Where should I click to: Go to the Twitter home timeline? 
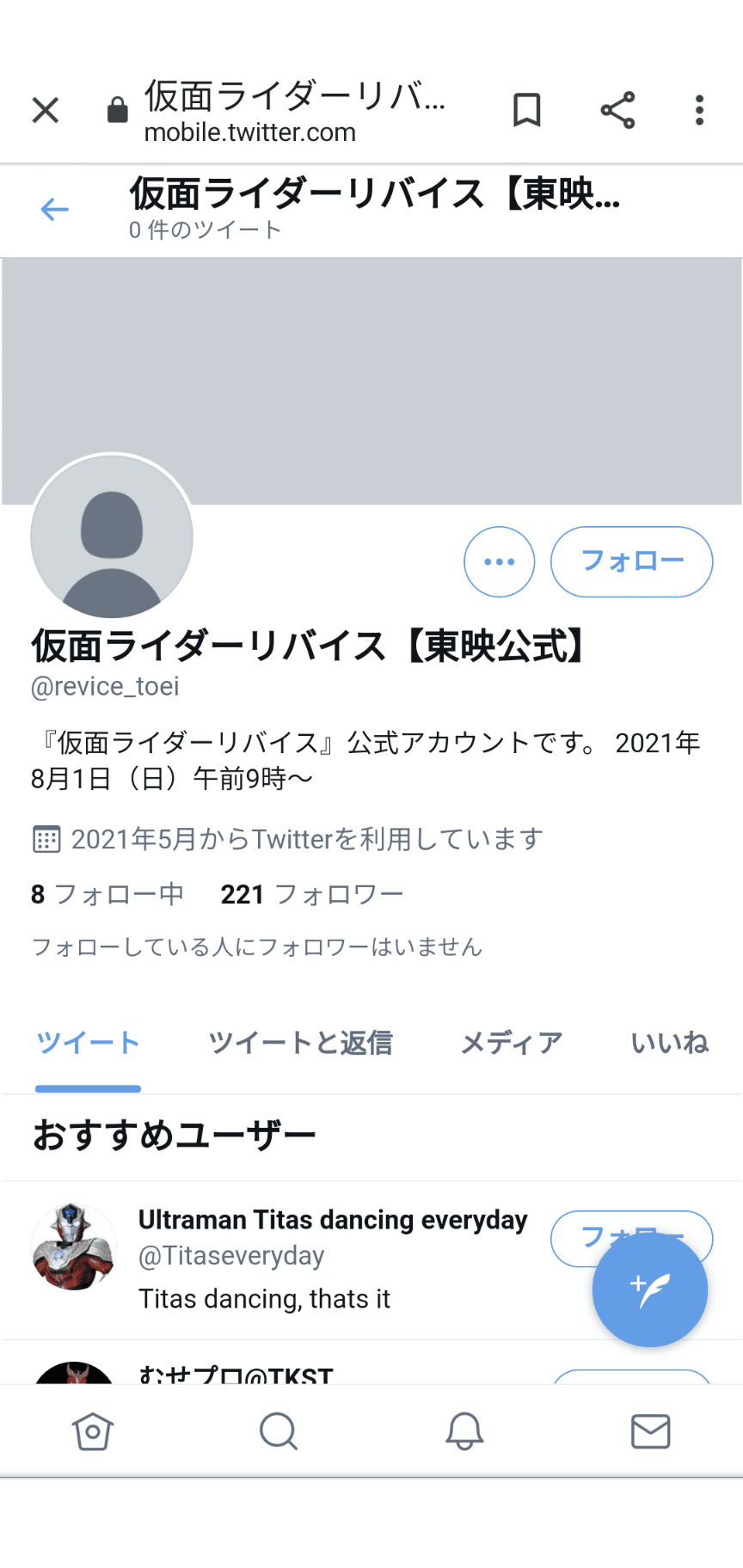coord(93,1431)
